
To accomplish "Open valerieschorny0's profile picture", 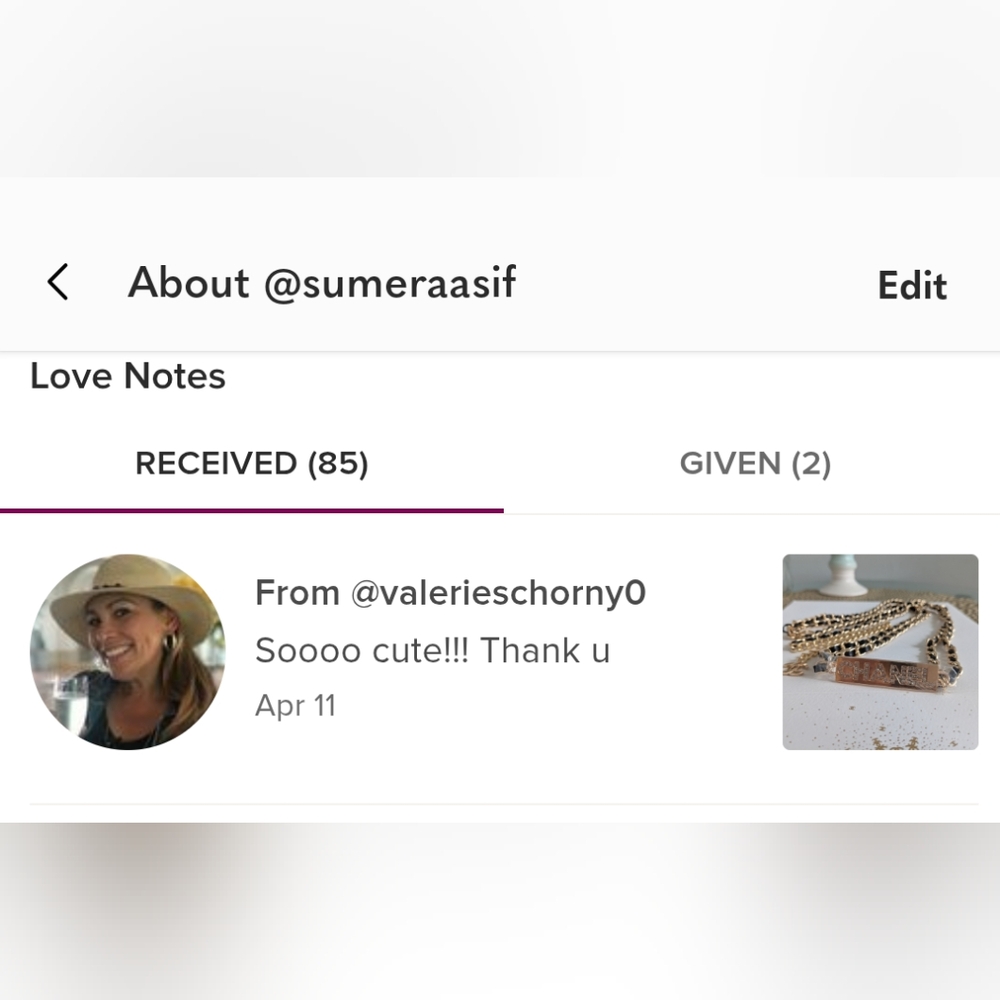I will (x=128, y=652).
